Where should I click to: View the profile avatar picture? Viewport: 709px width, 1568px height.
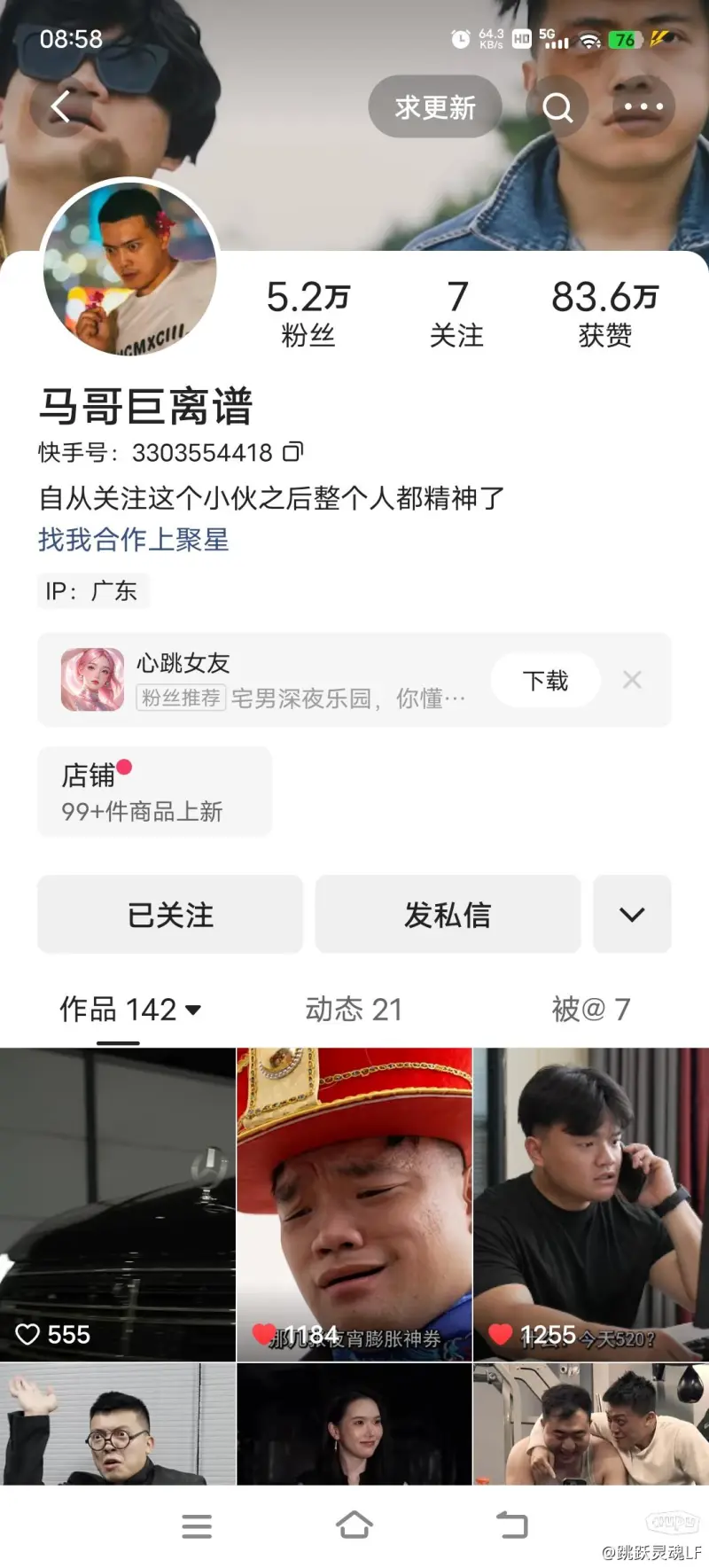pyautogui.click(x=130, y=269)
